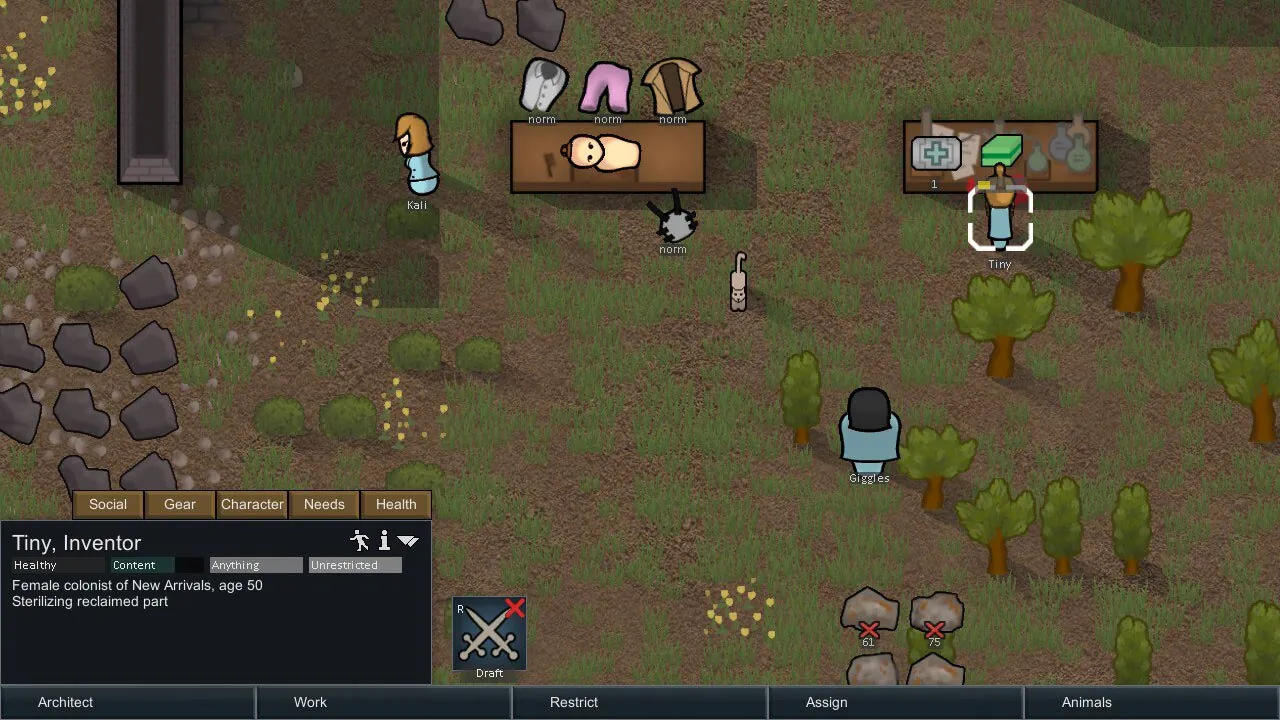This screenshot has height=720, width=1280.
Task: Open the Health tab
Action: (x=396, y=504)
